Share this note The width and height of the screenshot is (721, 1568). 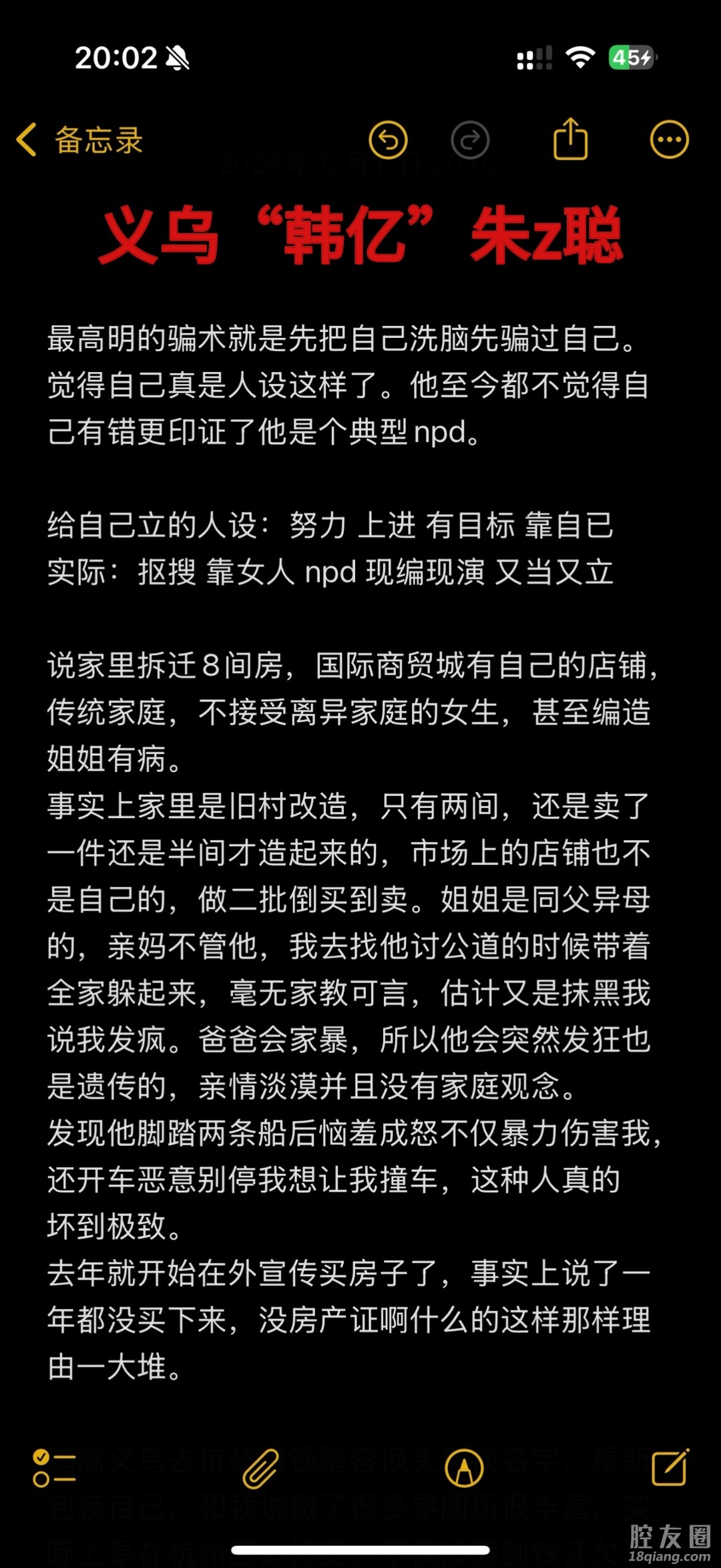(x=571, y=139)
